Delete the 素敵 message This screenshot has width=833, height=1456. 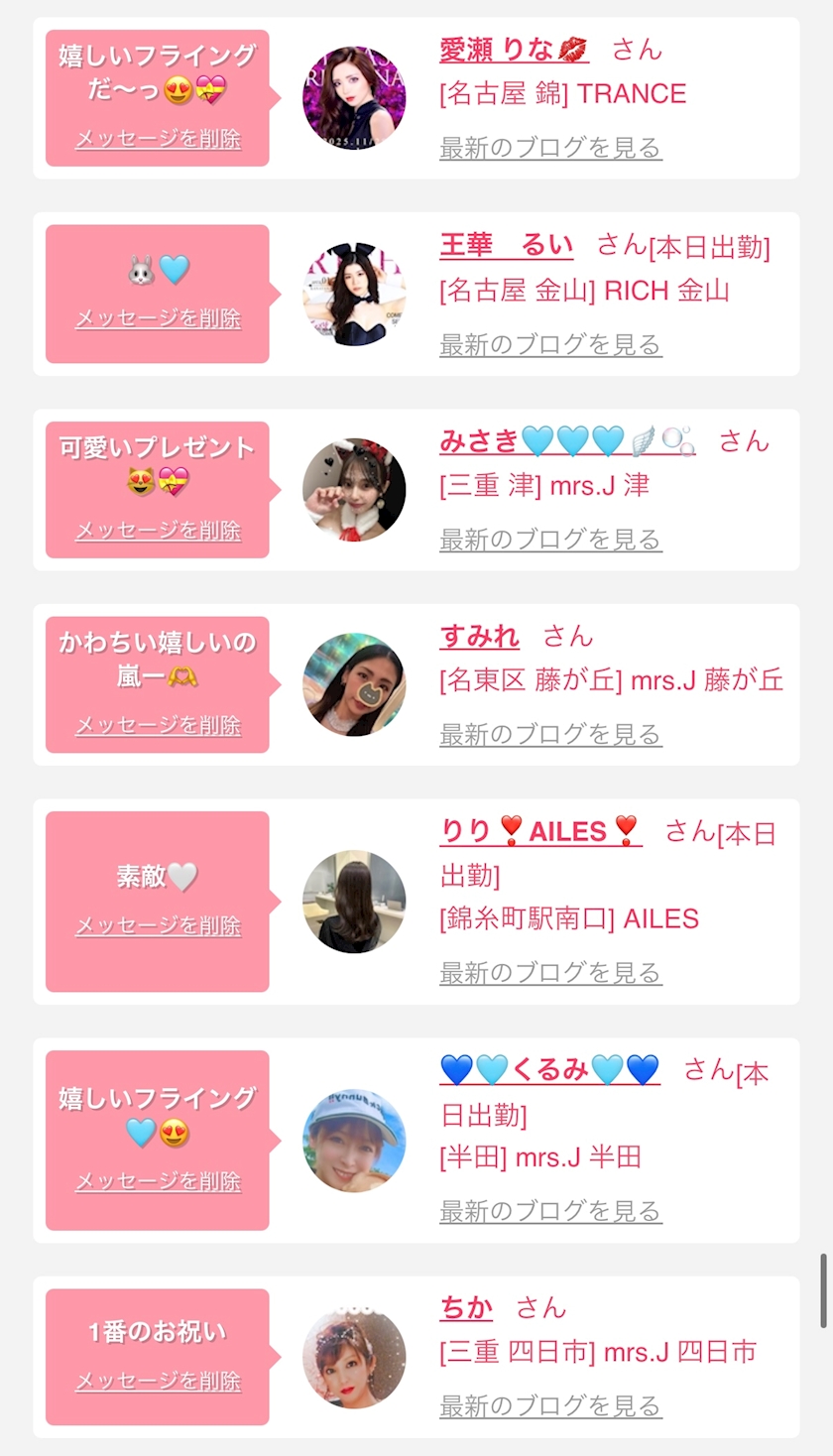pyautogui.click(x=158, y=925)
